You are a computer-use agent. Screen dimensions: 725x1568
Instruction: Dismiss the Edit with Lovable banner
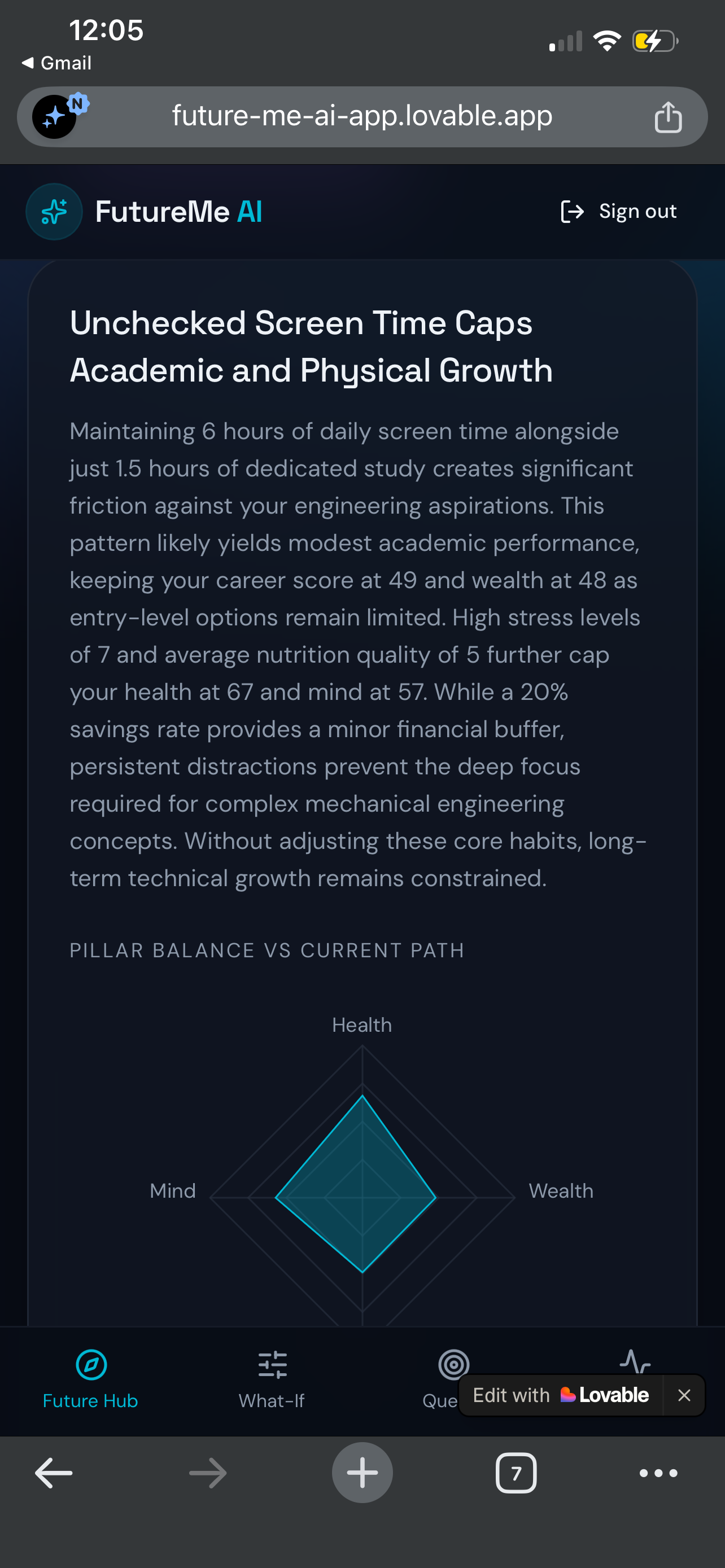click(684, 1395)
